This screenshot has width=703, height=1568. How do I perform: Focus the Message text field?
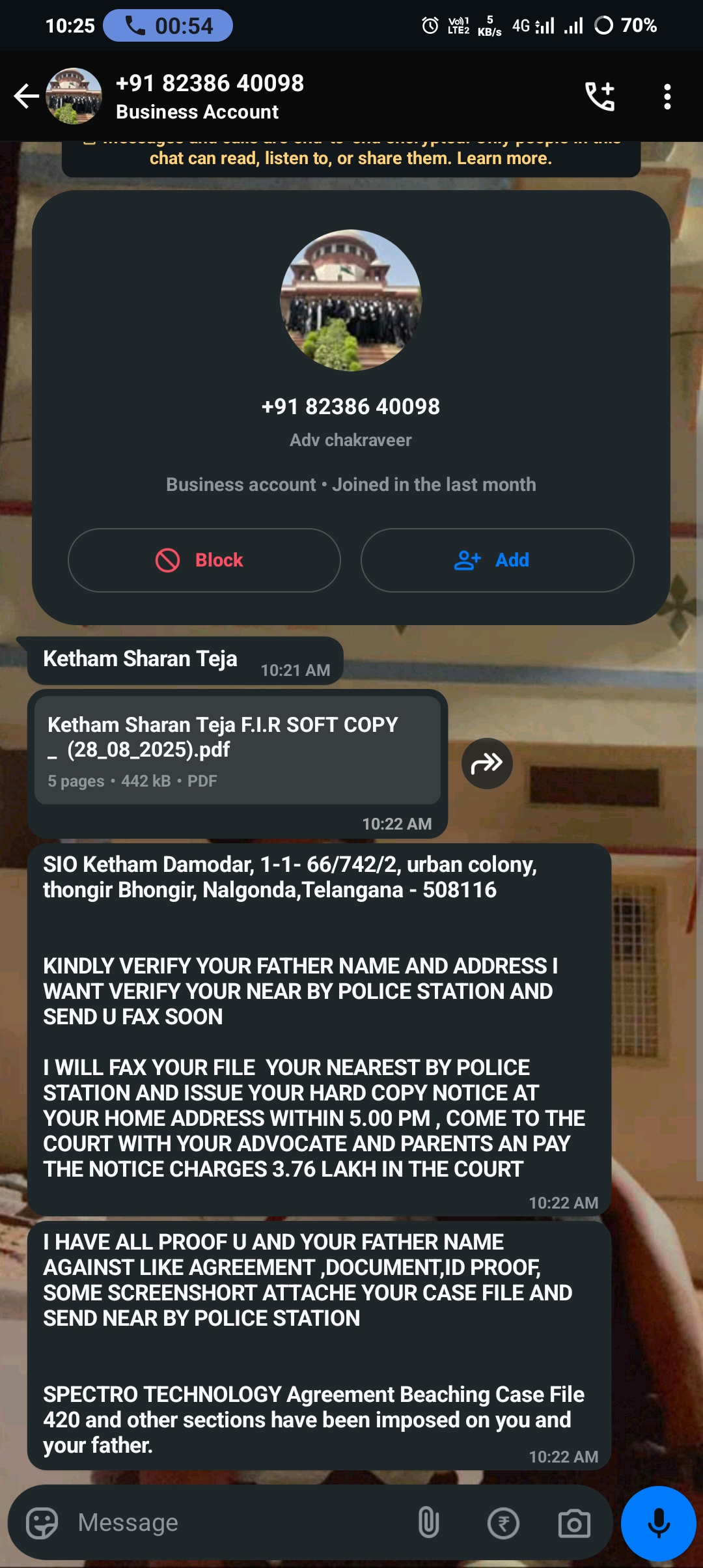tap(234, 1523)
